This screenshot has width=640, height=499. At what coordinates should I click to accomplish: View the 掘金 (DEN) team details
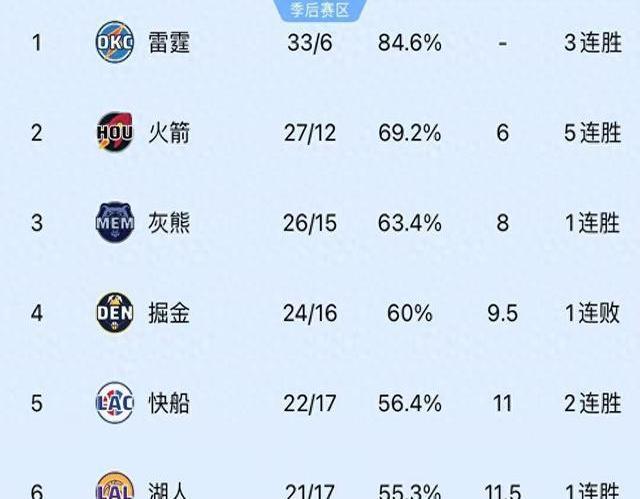point(168,313)
